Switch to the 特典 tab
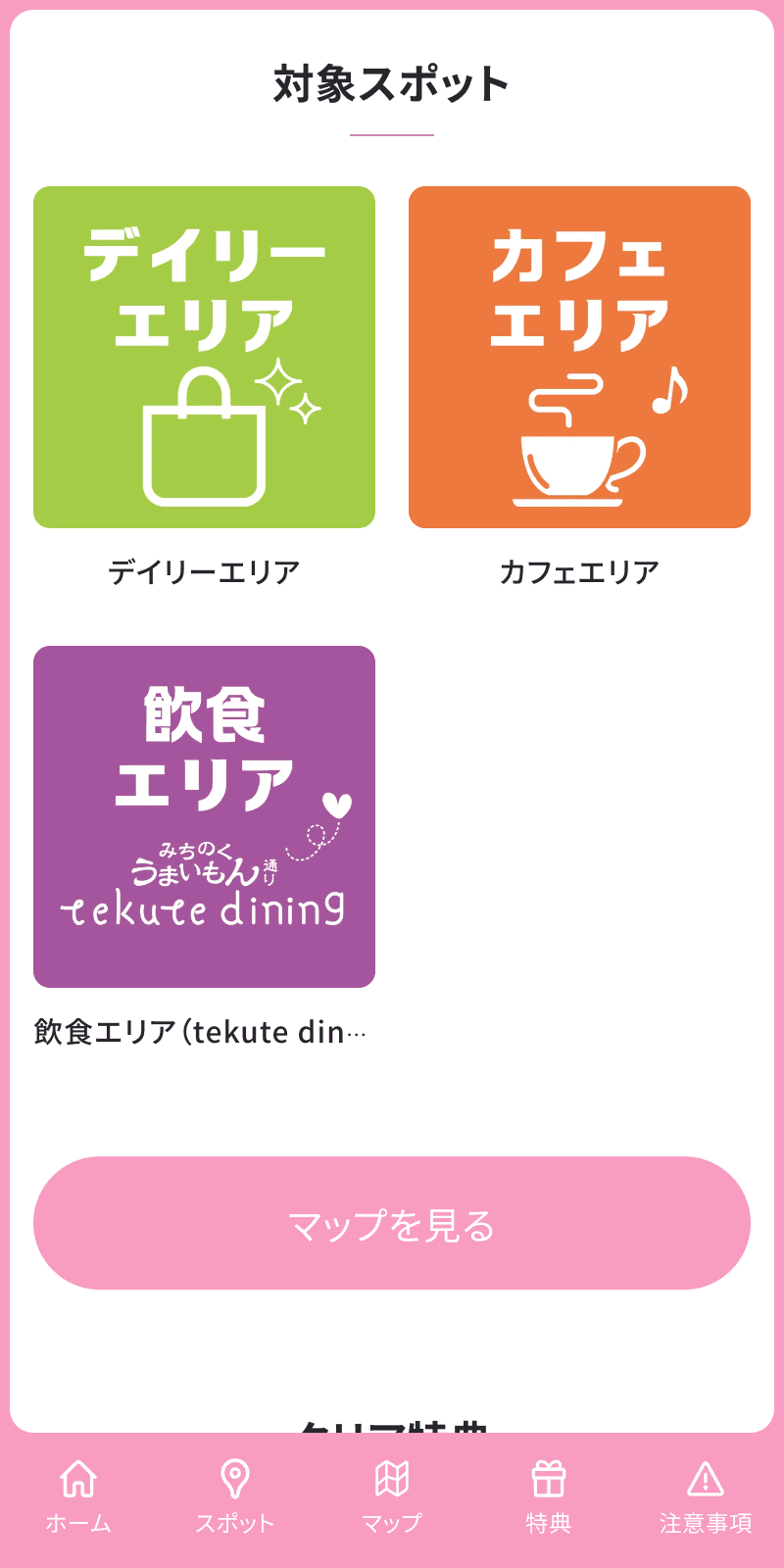 coord(549,1494)
